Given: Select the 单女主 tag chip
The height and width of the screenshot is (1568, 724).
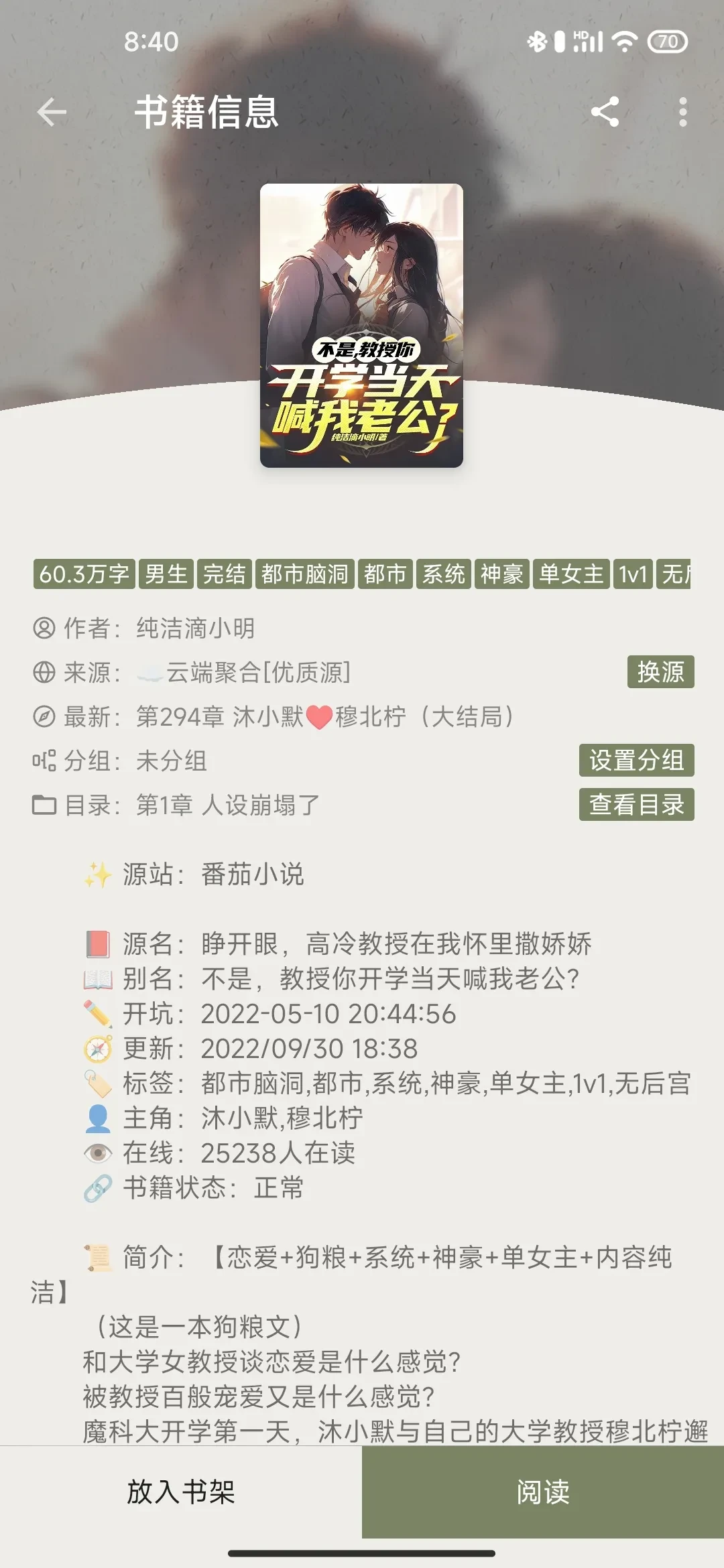Looking at the screenshot, I should pyautogui.click(x=571, y=574).
